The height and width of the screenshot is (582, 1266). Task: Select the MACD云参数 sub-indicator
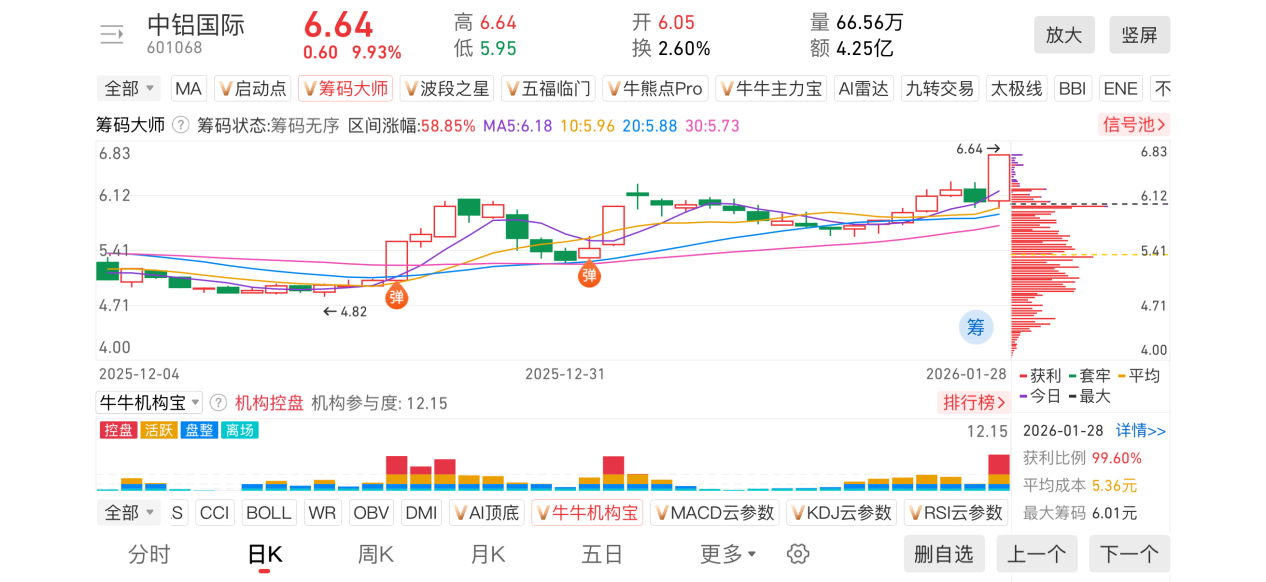click(714, 513)
